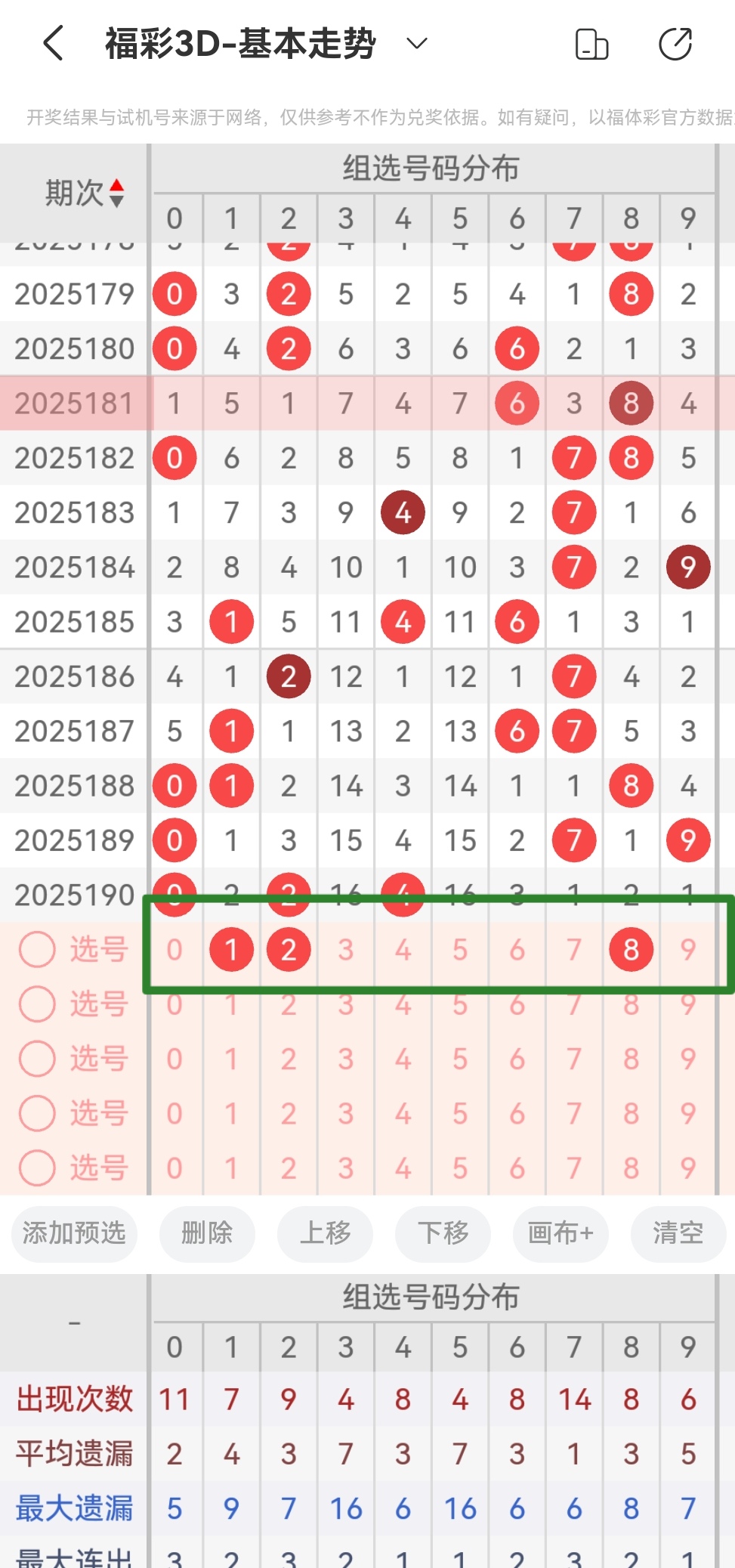Select the radio circle on the last 选号 row
The width and height of the screenshot is (735, 1568).
tap(36, 1167)
